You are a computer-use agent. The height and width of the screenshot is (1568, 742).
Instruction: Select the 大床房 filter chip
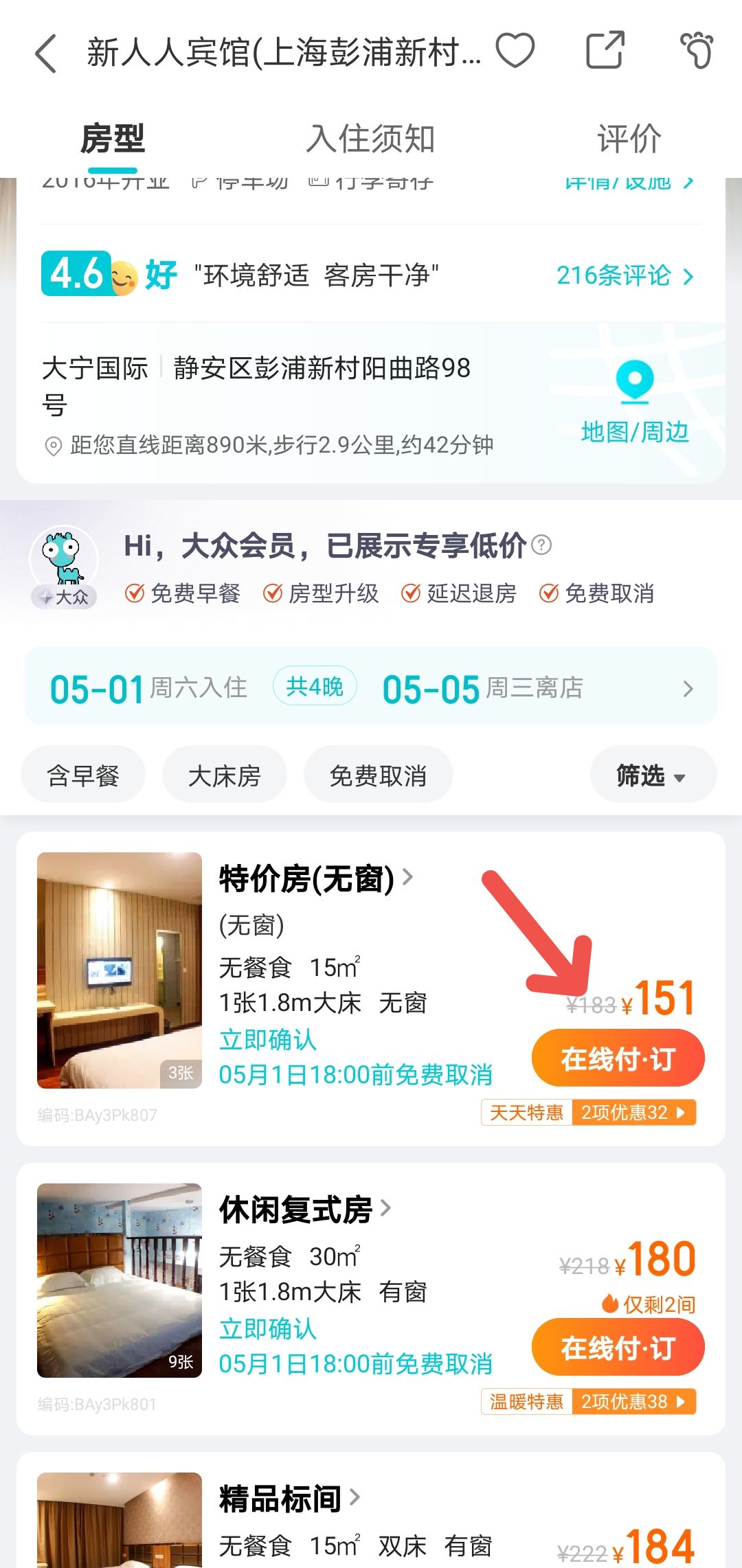[225, 775]
